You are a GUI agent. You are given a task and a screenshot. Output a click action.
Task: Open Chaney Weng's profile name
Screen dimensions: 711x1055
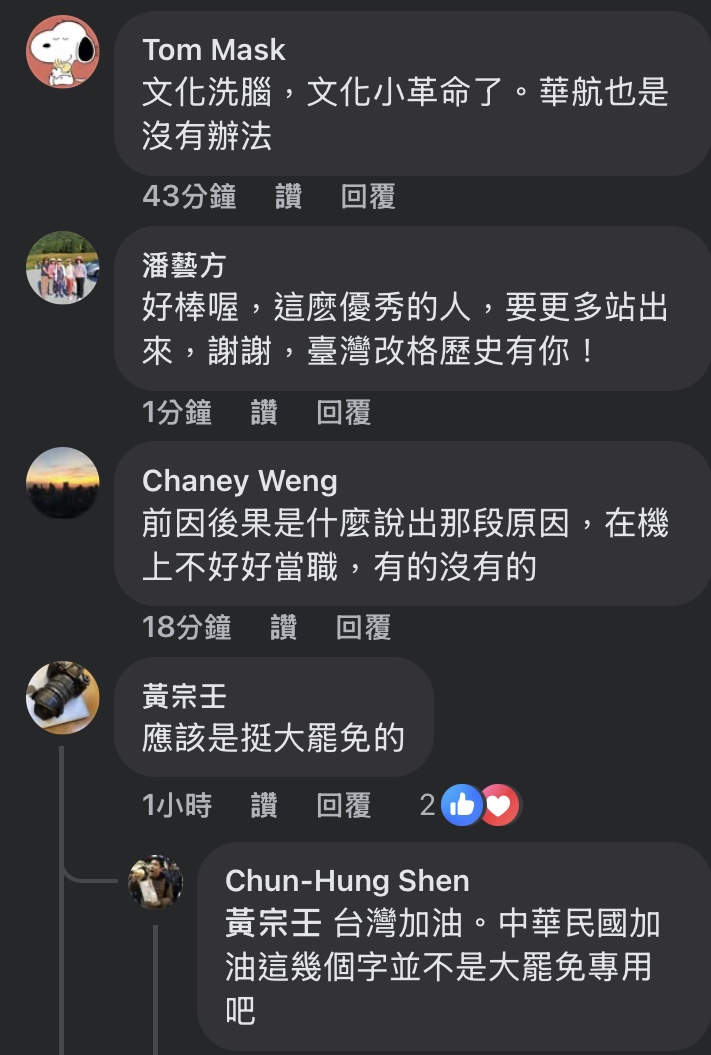click(x=240, y=481)
